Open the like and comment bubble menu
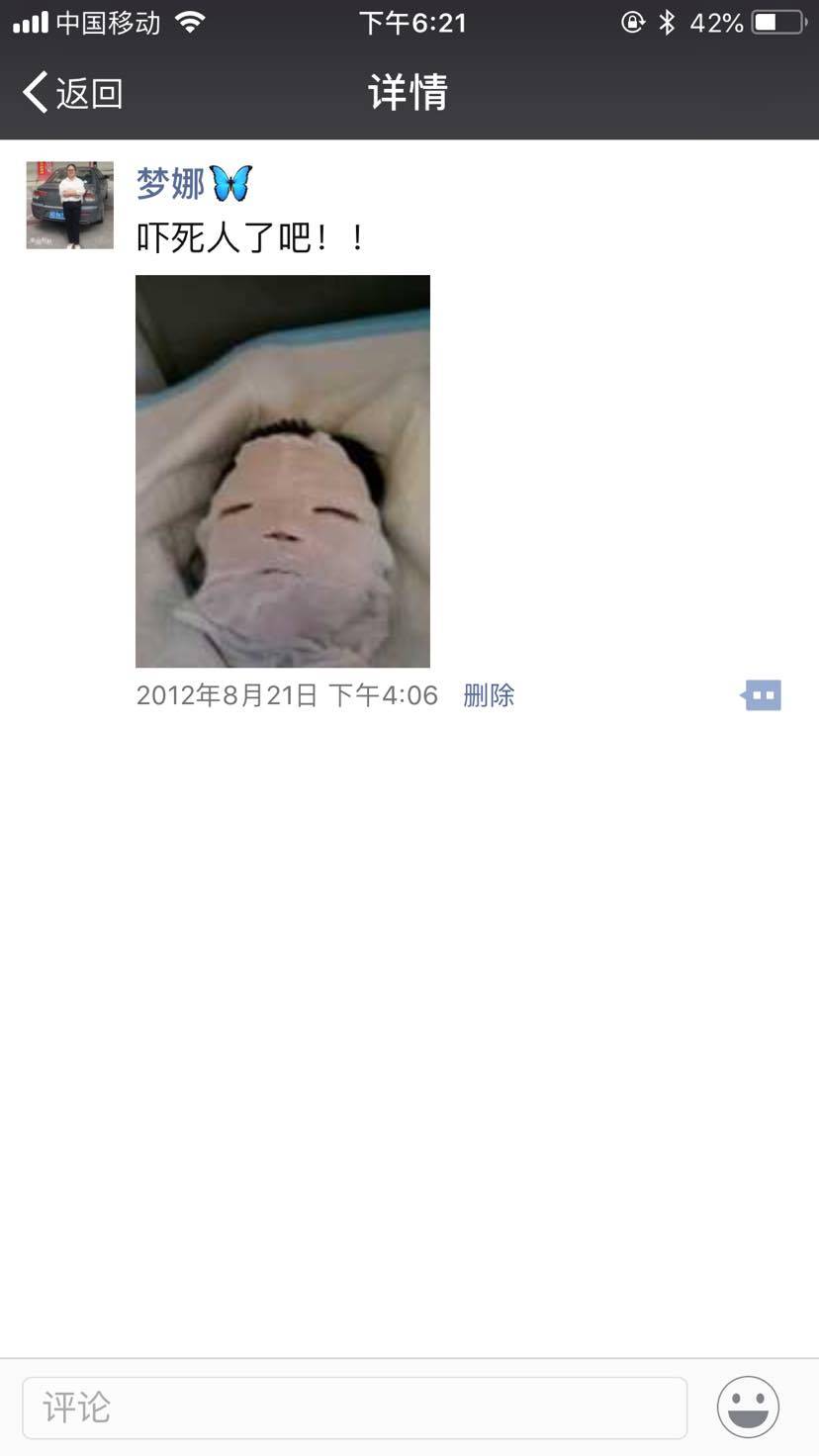819x1456 pixels. [x=761, y=695]
